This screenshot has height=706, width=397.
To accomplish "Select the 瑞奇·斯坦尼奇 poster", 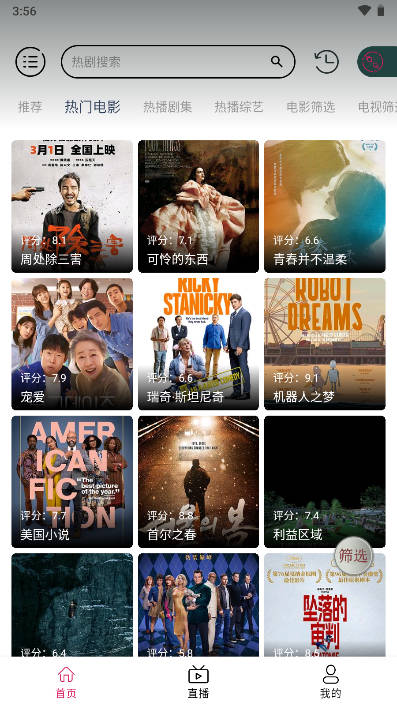I will 198,344.
